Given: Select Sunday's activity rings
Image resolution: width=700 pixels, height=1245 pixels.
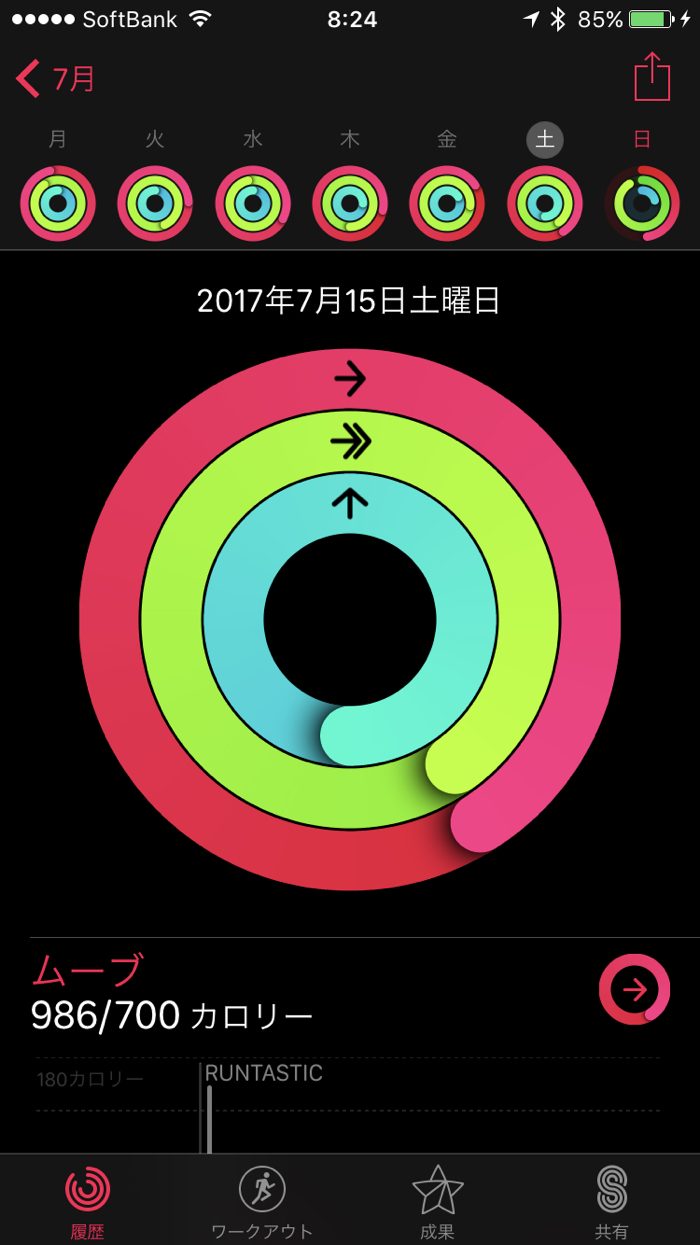Looking at the screenshot, I should click(x=642, y=203).
